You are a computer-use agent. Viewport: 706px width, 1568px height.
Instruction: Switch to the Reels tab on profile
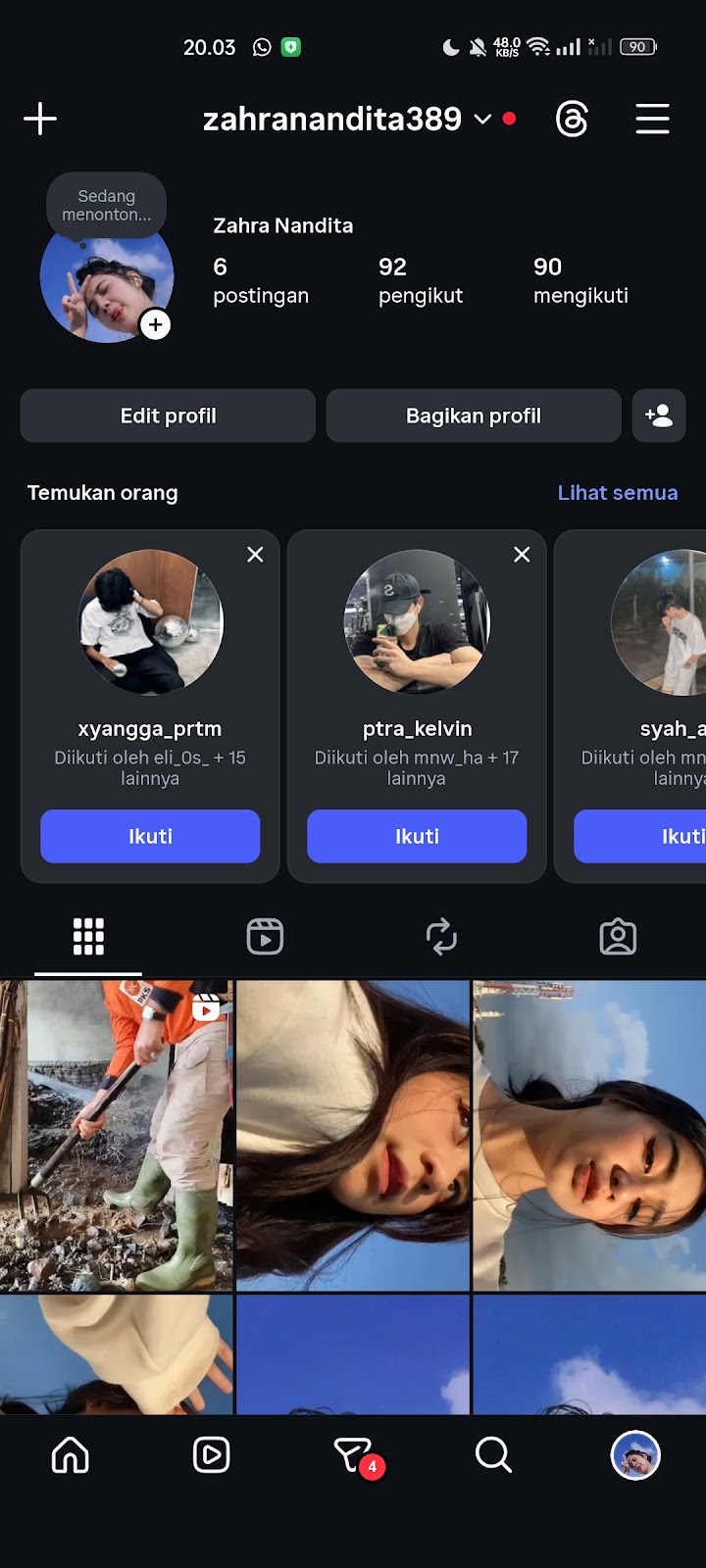pyautogui.click(x=265, y=937)
